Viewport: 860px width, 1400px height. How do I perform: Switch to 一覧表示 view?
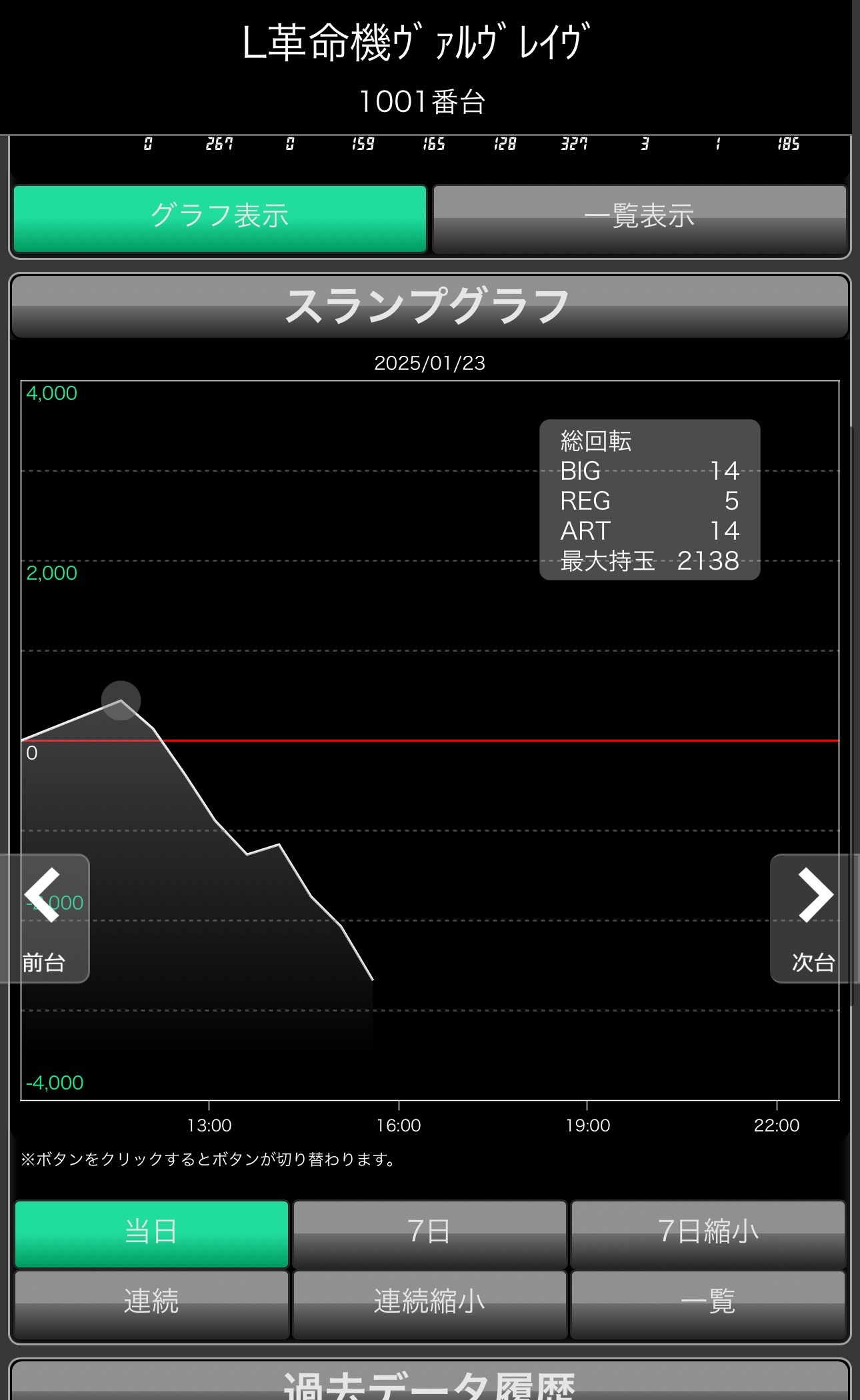tap(639, 219)
